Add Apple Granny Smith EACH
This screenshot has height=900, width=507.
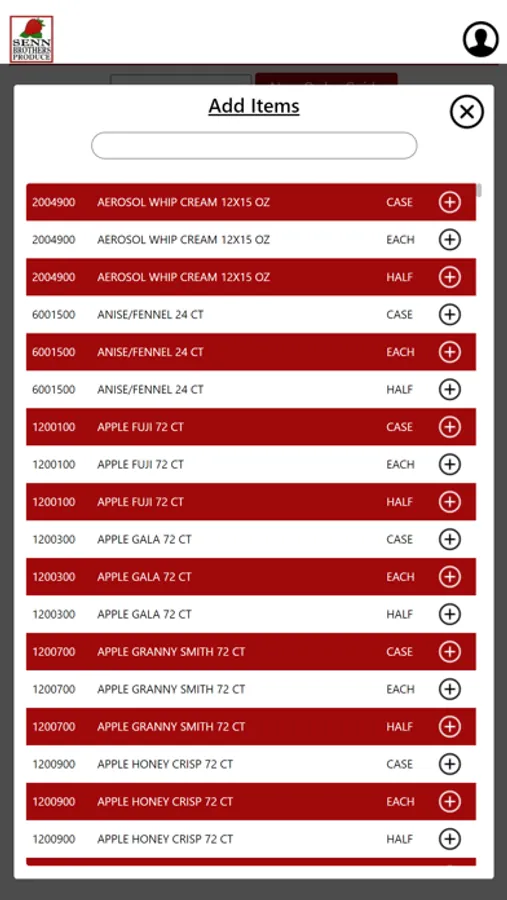pyautogui.click(x=450, y=689)
